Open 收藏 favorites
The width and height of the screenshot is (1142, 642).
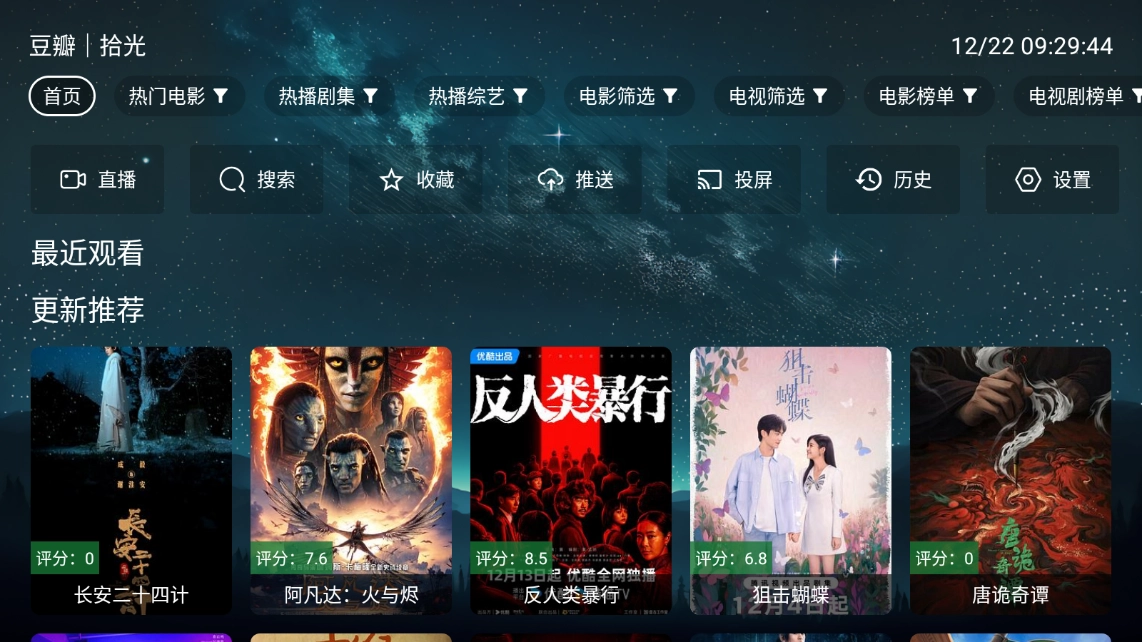415,179
